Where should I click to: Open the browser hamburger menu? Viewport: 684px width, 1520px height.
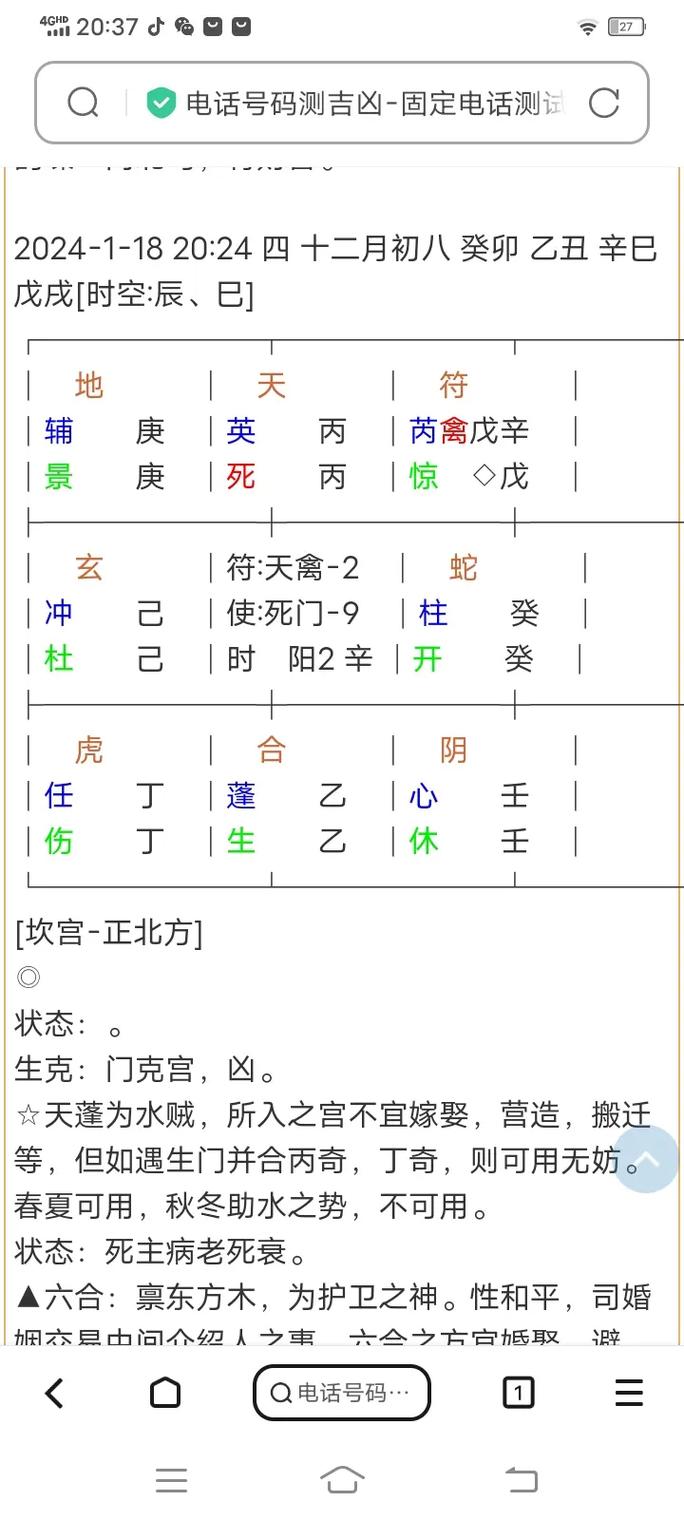[x=628, y=1393]
